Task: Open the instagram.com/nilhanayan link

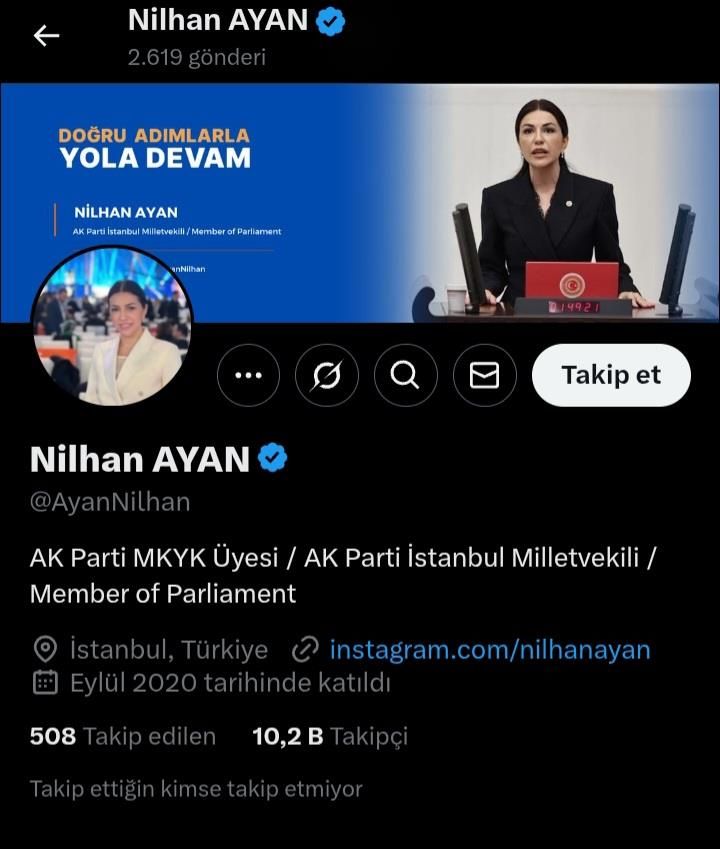Action: coord(490,649)
